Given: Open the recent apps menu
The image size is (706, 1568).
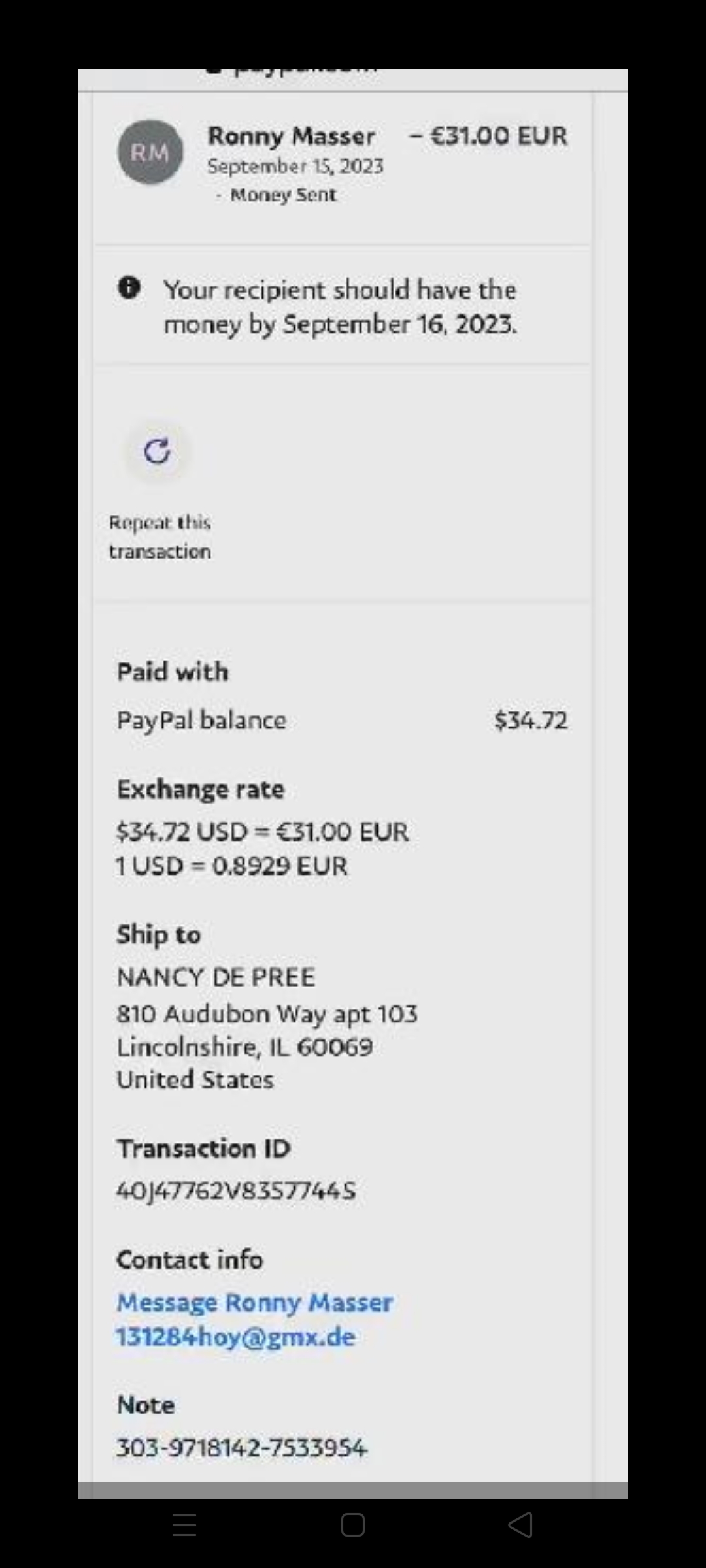Looking at the screenshot, I should click(184, 1525).
